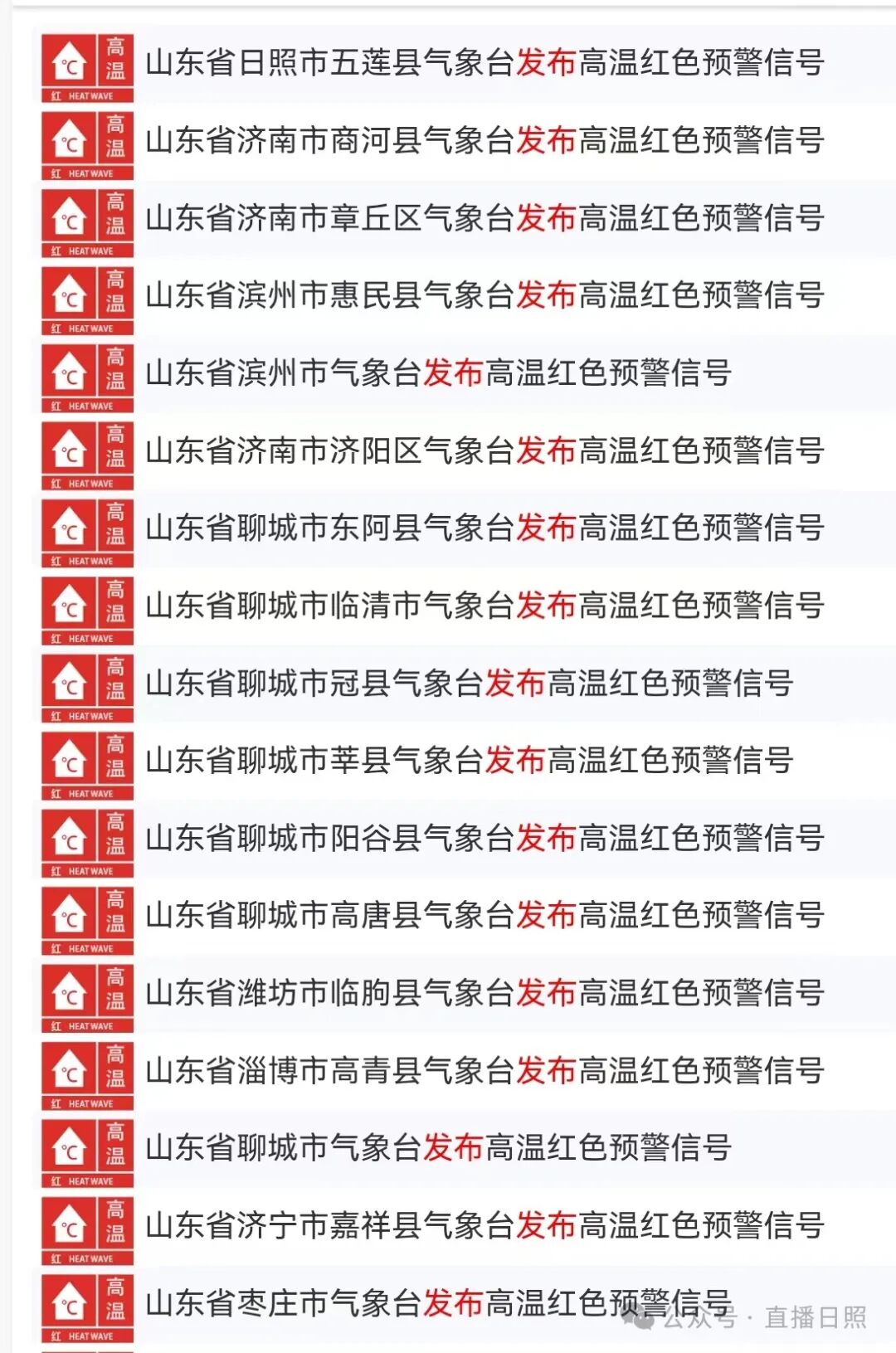
Task: View the Liaocheng Dong'e County heat warning
Action: pyautogui.click(x=485, y=528)
